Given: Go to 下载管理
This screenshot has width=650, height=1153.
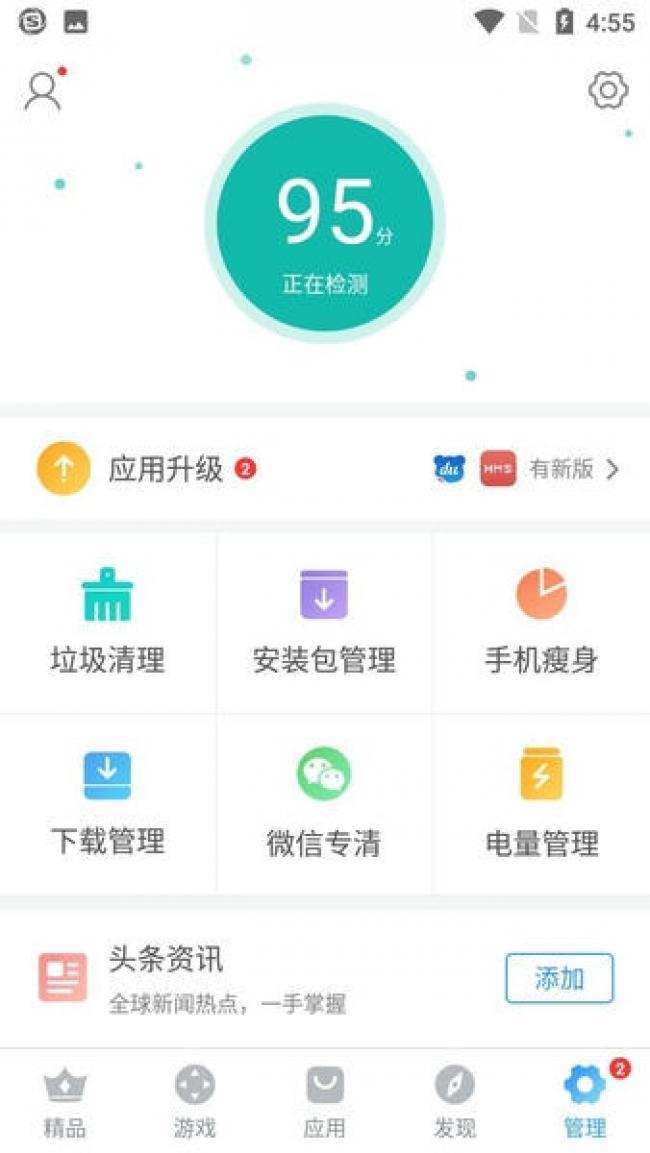Looking at the screenshot, I should click(107, 804).
